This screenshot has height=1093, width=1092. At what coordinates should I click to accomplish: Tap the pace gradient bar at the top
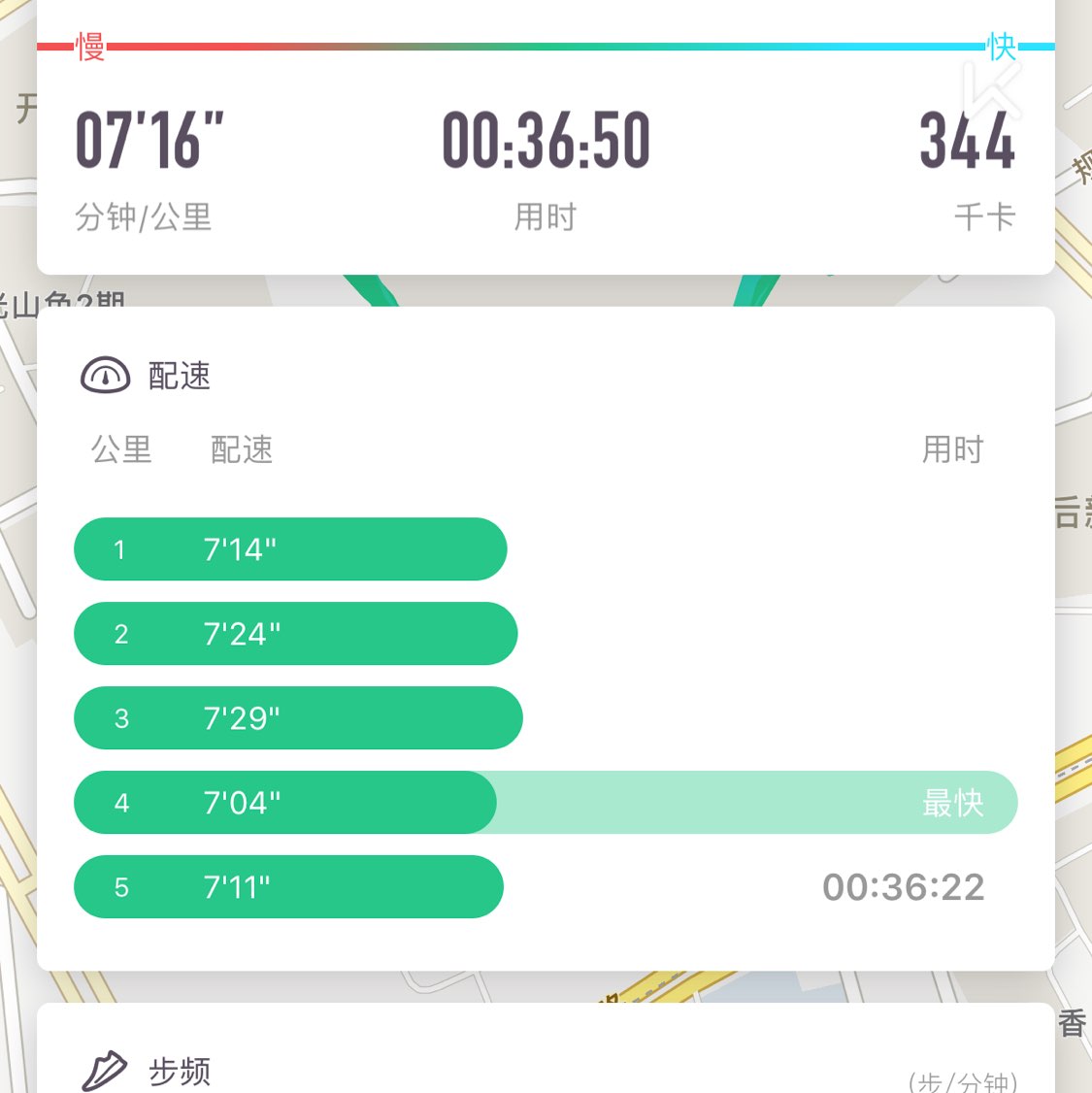point(544,45)
